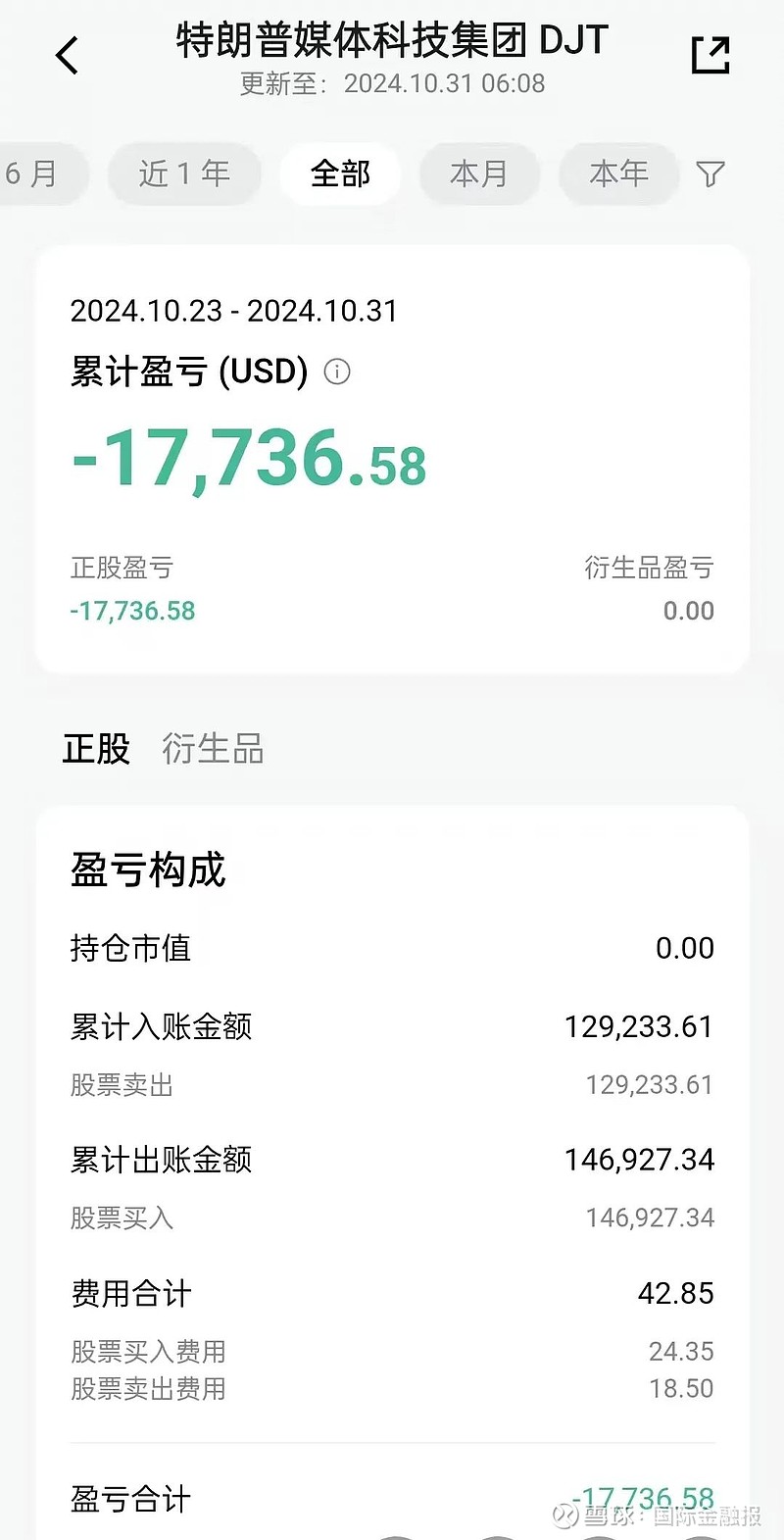Select the 正股 tab
This screenshot has width=784, height=1540.
[96, 749]
